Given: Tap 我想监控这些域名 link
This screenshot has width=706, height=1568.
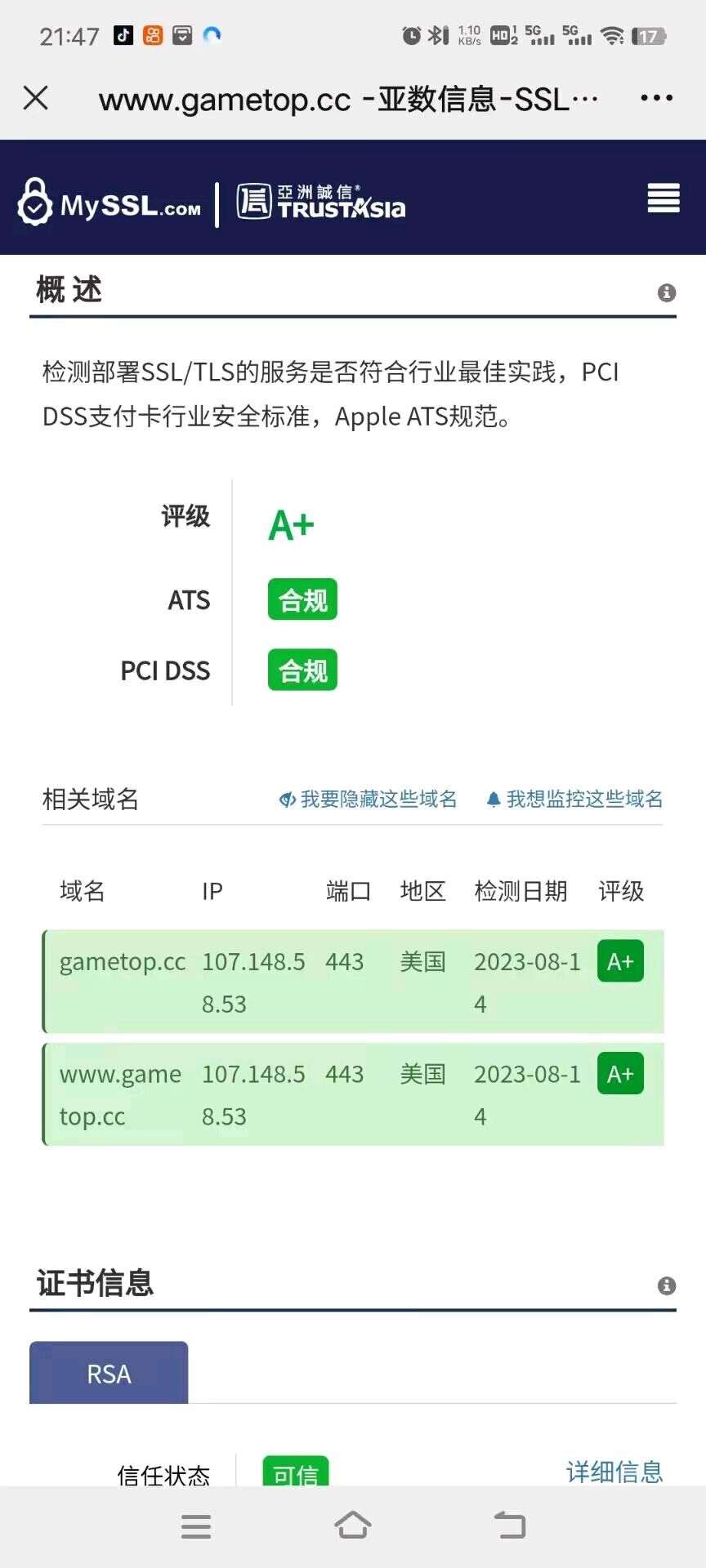Looking at the screenshot, I should pyautogui.click(x=574, y=799).
